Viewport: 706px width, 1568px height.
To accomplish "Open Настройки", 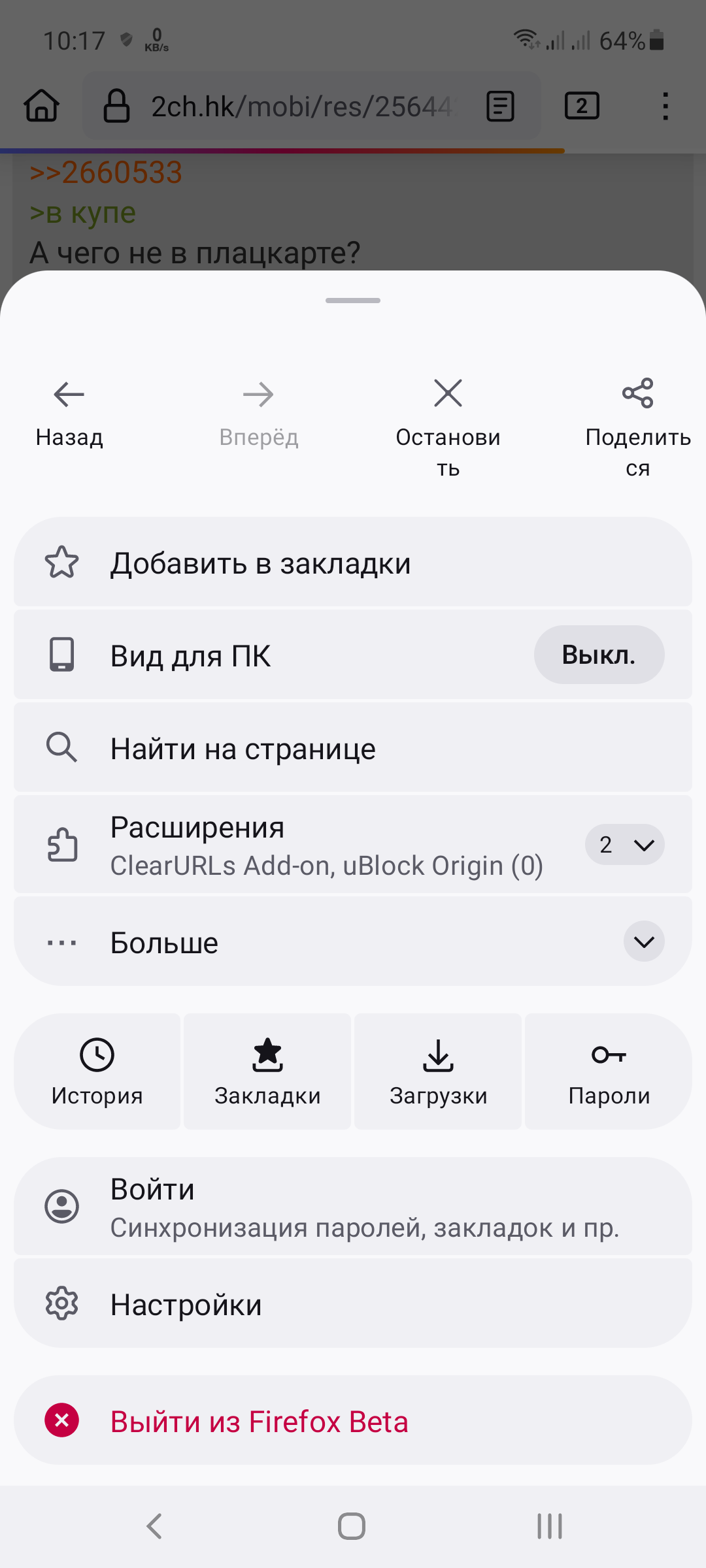I will point(353,1305).
